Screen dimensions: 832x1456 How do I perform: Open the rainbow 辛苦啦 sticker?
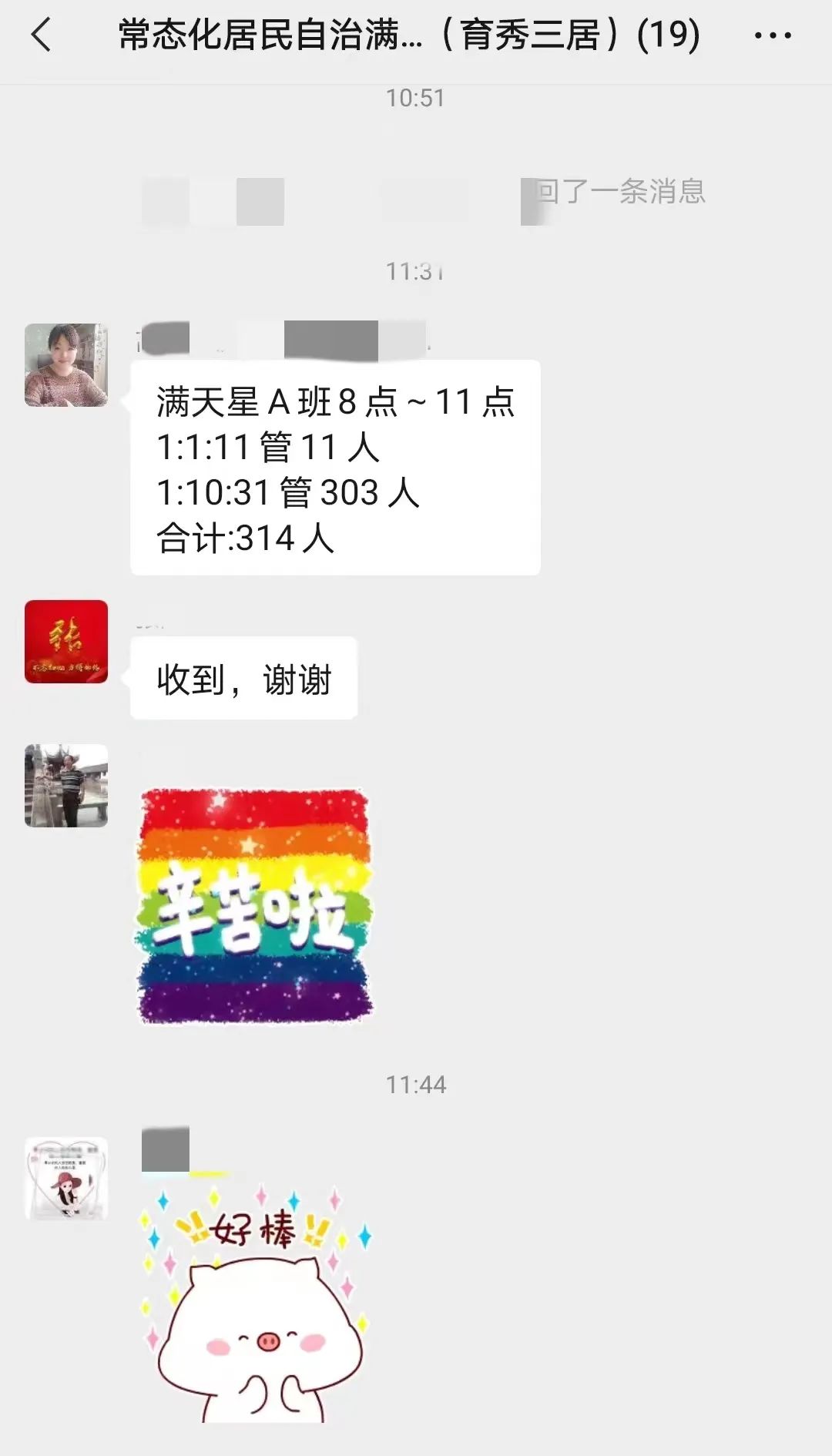(253, 906)
